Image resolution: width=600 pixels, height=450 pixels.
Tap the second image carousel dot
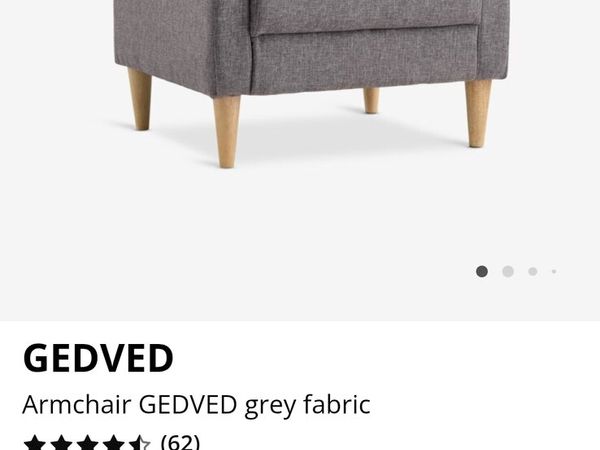coord(508,271)
